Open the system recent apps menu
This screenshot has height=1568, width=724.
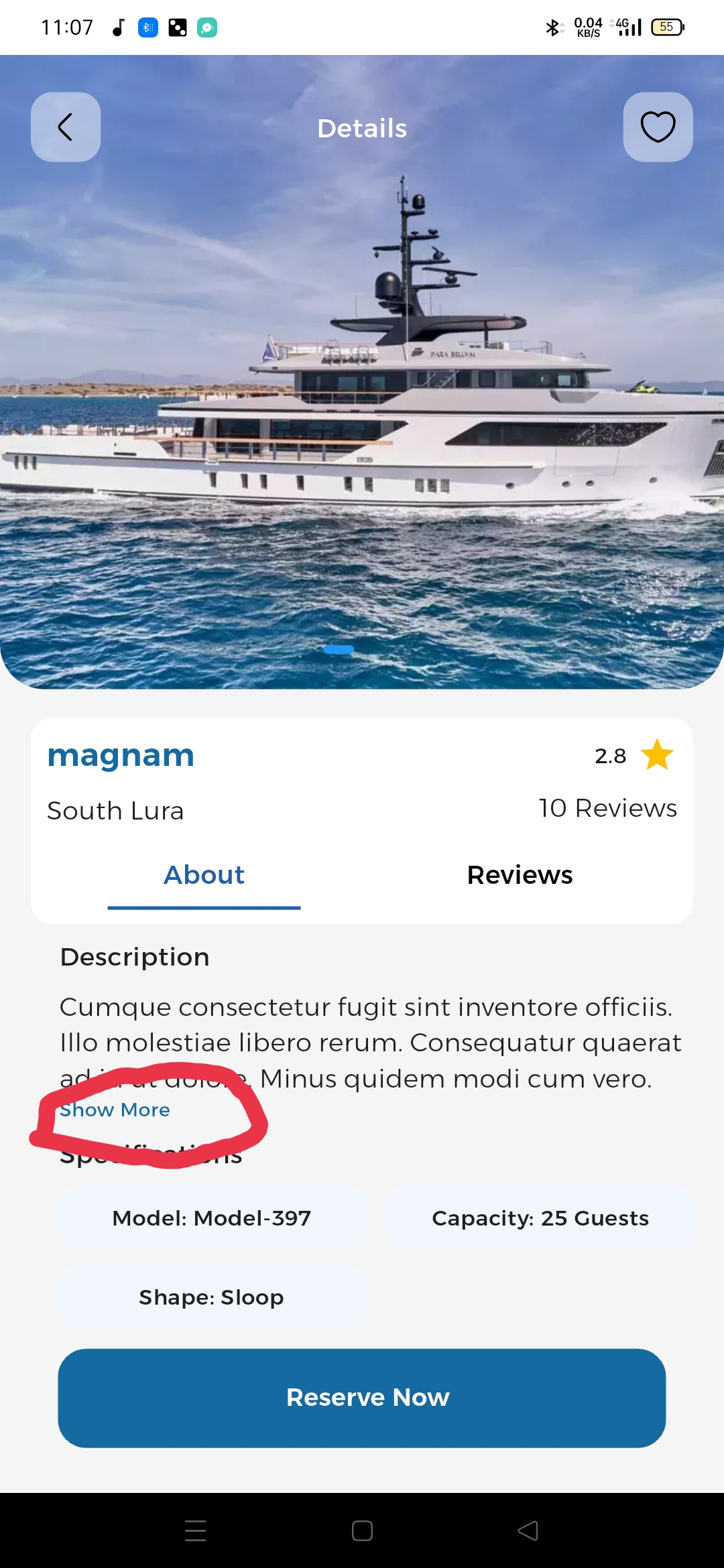(195, 1530)
